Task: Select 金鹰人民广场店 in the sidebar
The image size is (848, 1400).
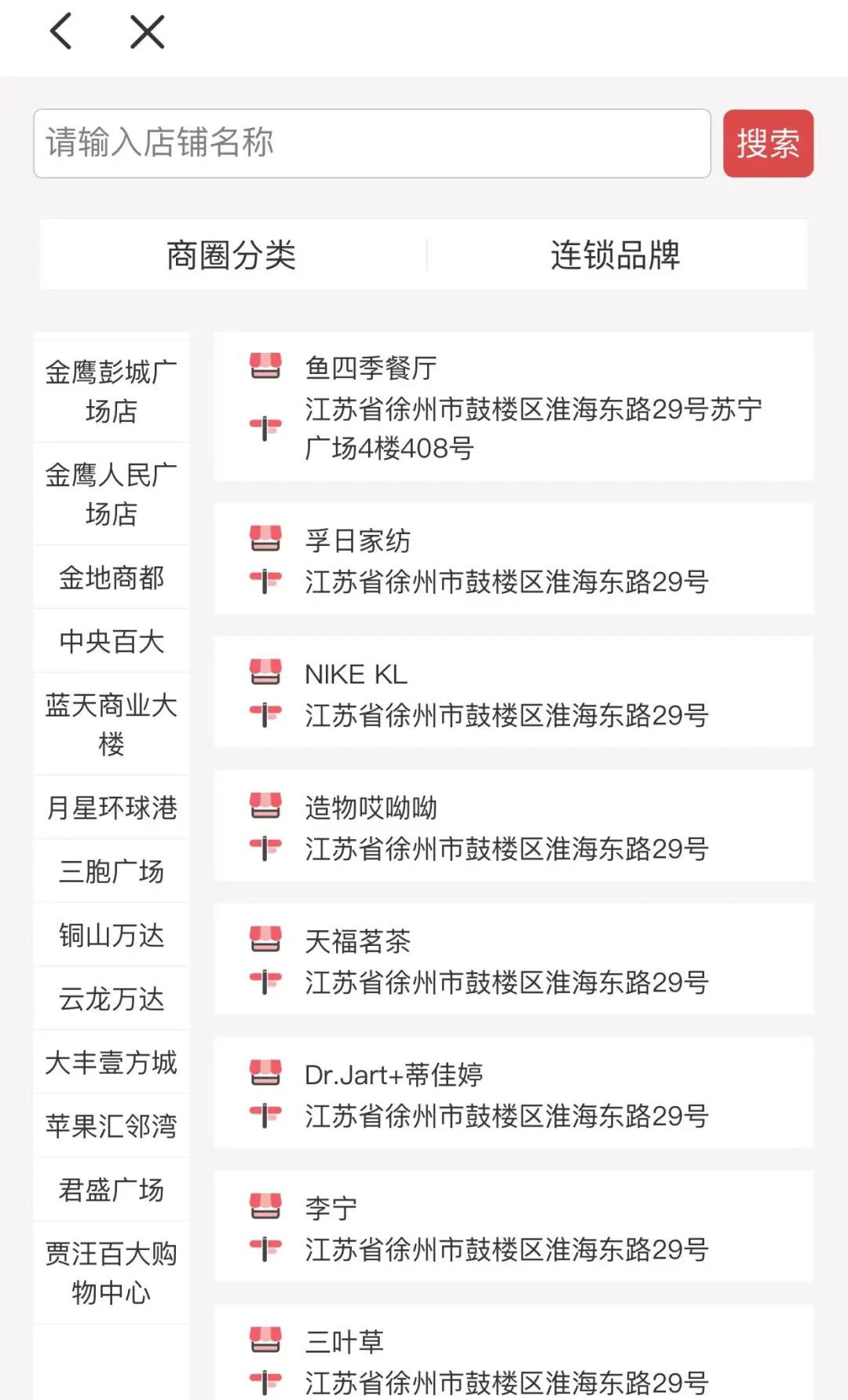Action: point(111,493)
